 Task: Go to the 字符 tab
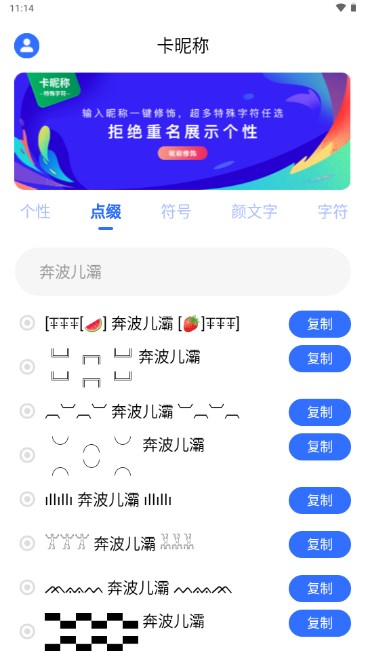pos(332,212)
